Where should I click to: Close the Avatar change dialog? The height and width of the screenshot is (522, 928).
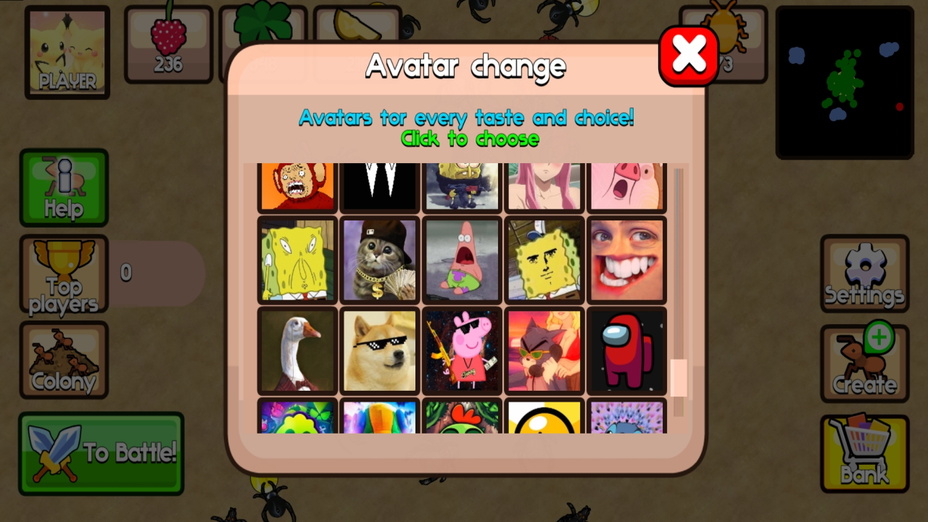689,55
